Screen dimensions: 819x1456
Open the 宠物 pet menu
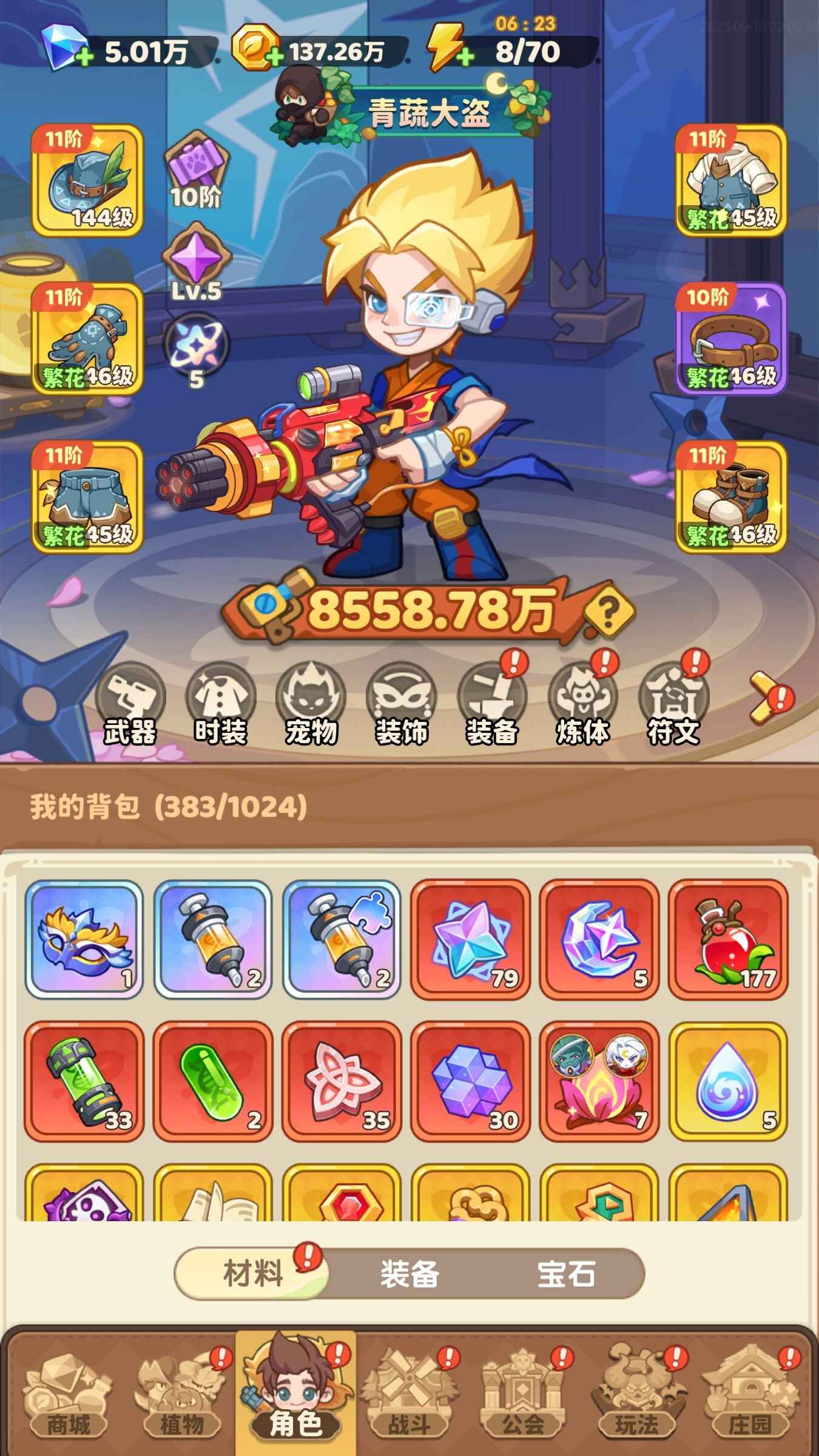311,704
